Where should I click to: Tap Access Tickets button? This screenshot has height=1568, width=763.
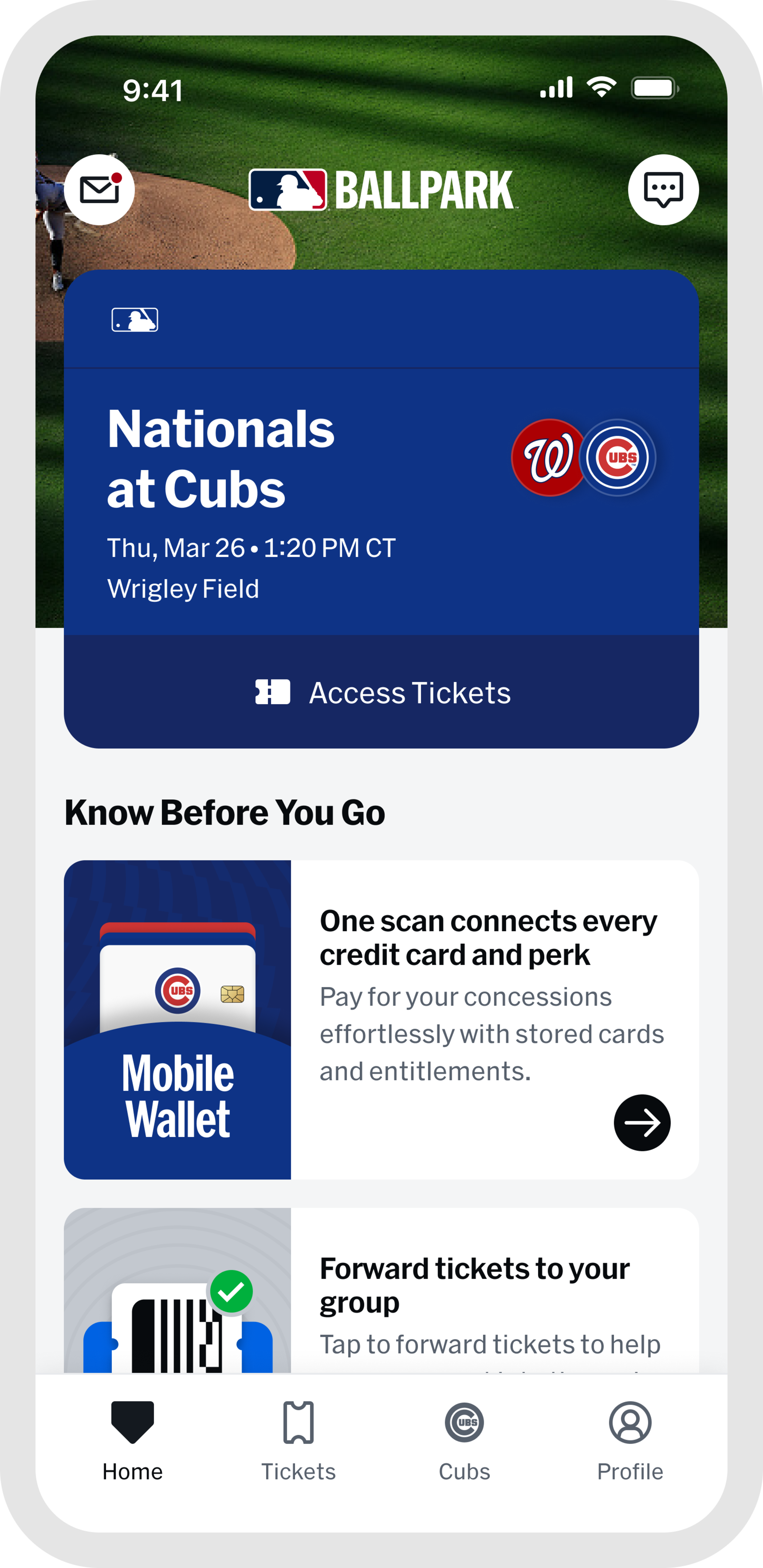click(381, 692)
